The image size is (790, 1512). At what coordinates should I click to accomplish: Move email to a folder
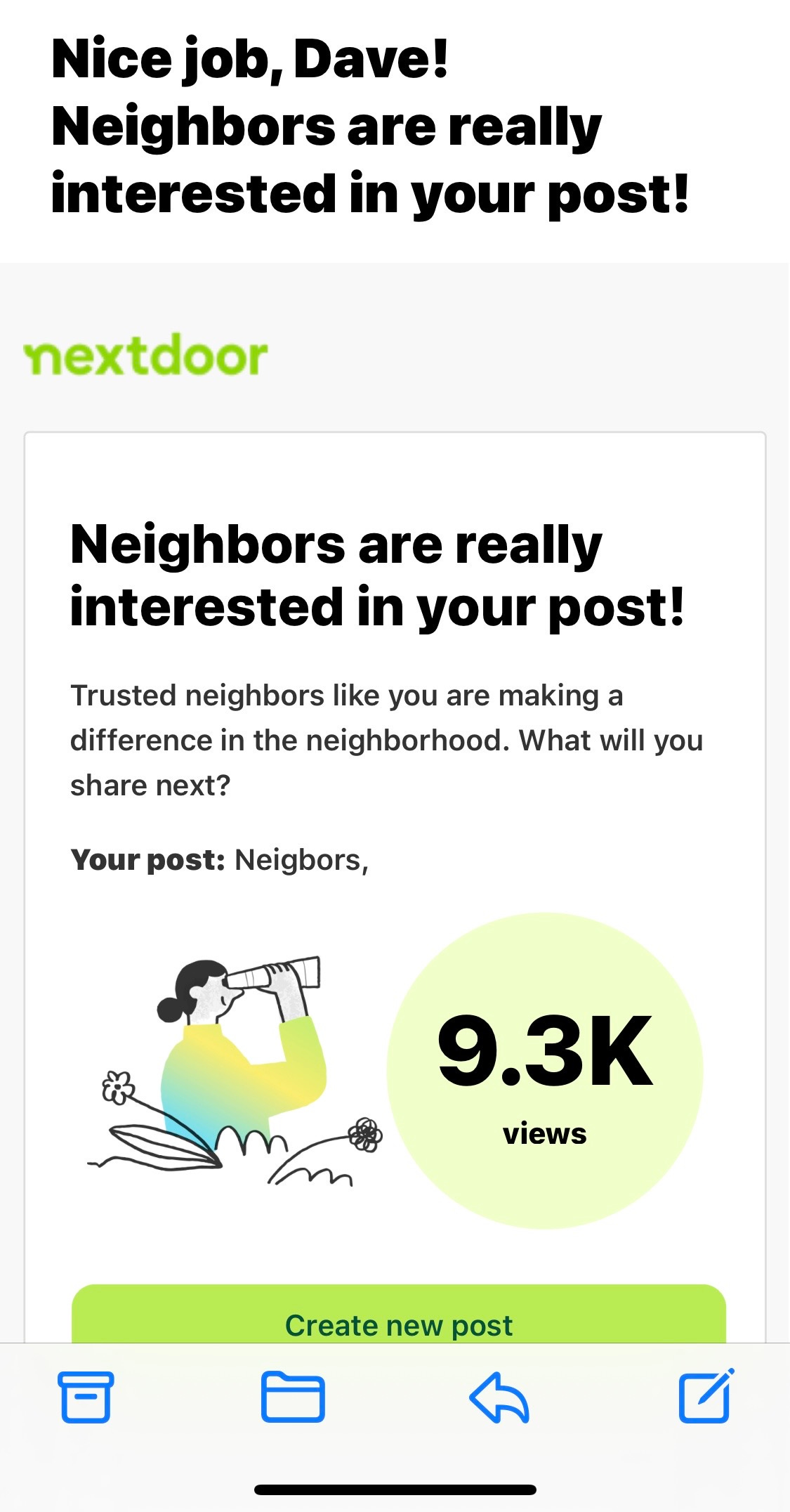[x=292, y=1397]
